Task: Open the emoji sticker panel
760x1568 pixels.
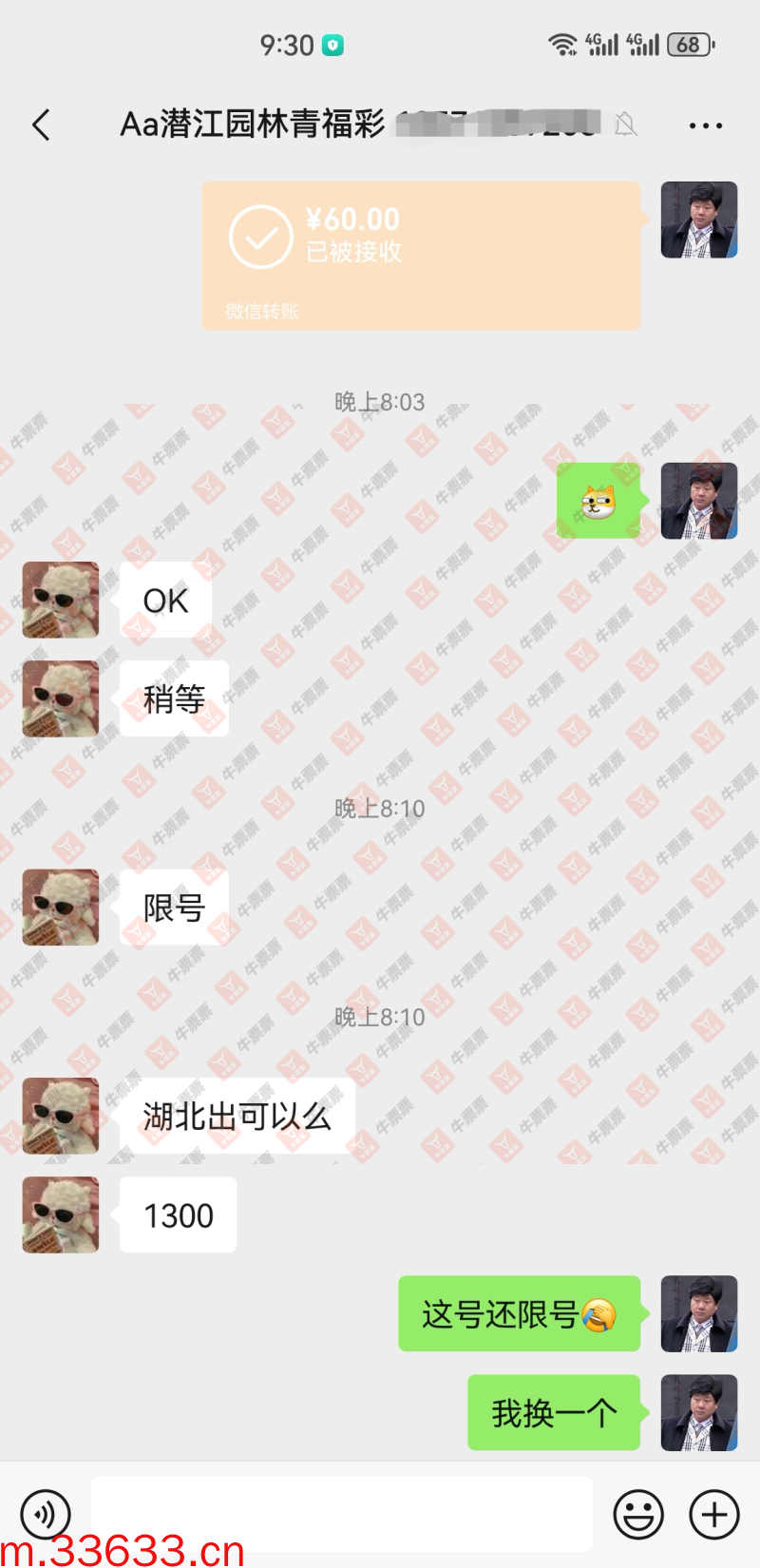Action: 638,1513
